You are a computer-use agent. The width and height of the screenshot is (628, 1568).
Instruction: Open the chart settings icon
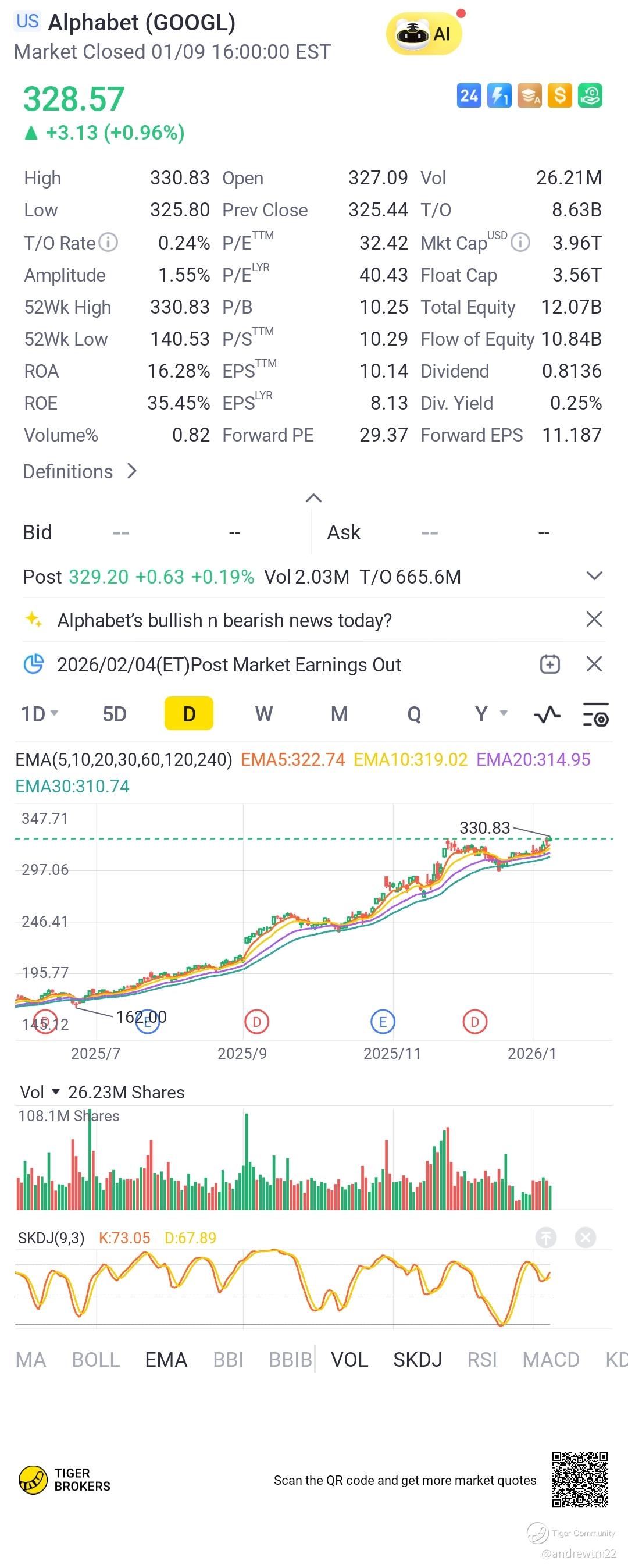coord(596,714)
